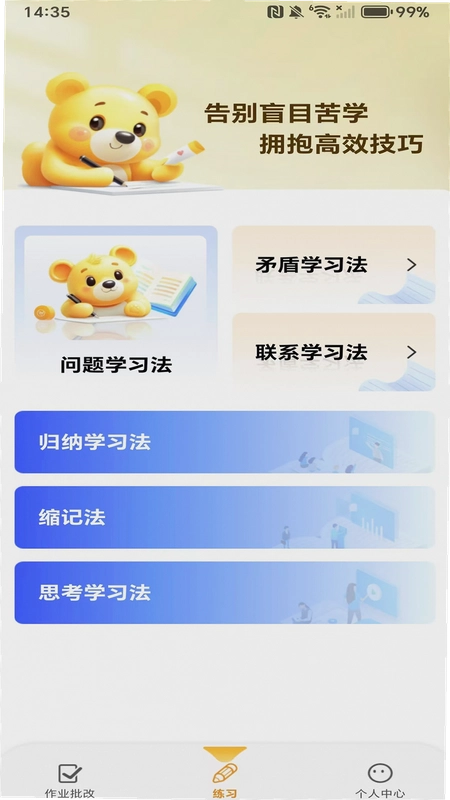Open the 问题学习法 card
Screen dimensions: 450x800
tap(116, 304)
